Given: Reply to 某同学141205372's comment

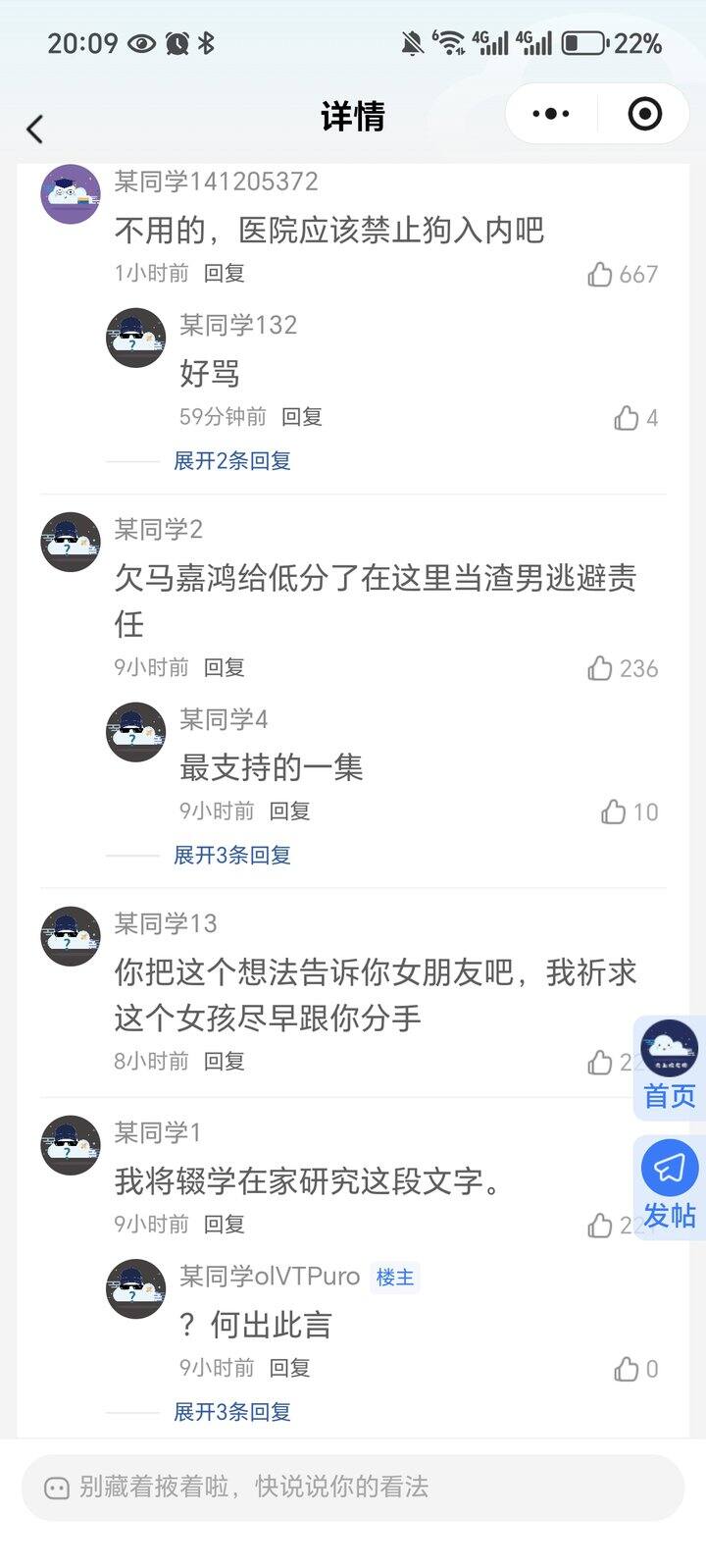Looking at the screenshot, I should (x=224, y=274).
